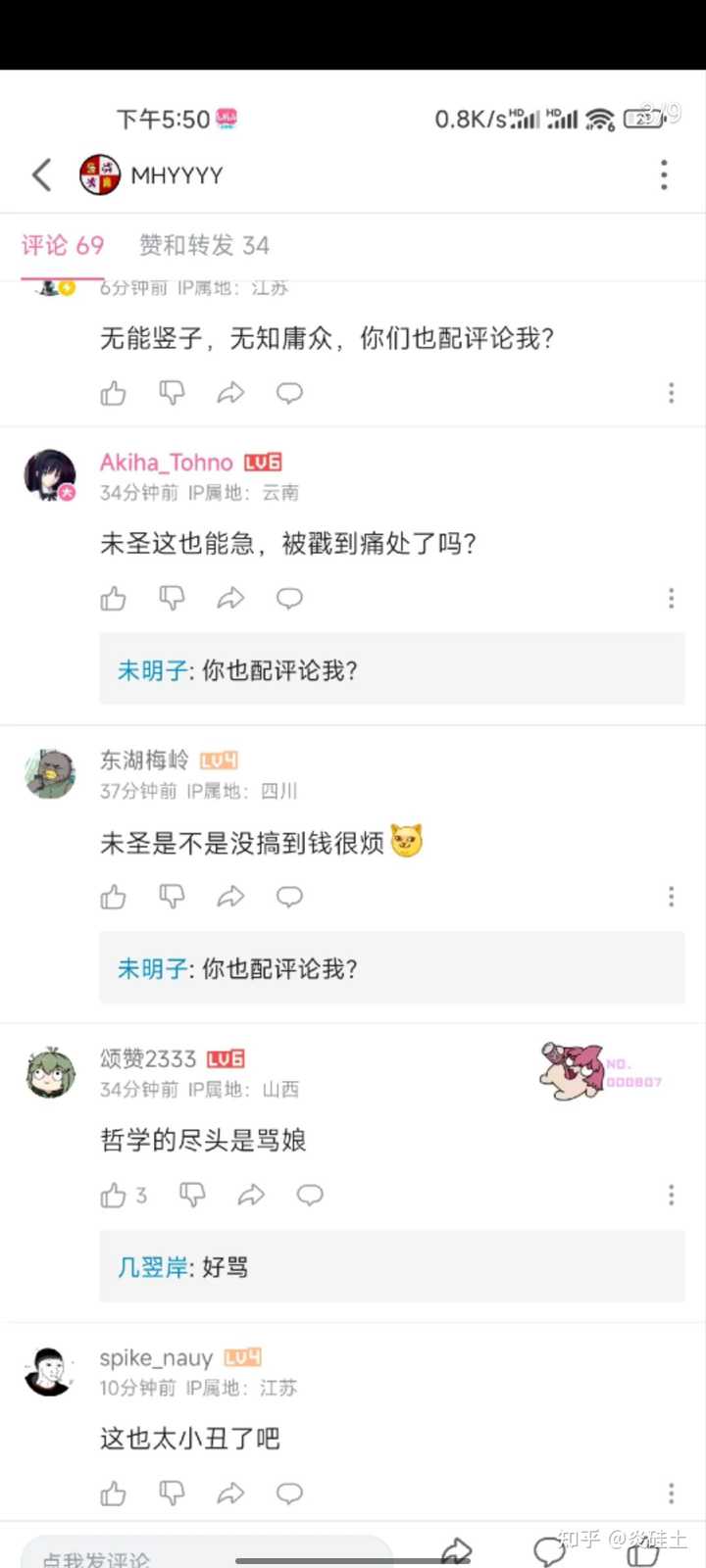Image resolution: width=706 pixels, height=1568 pixels.
Task: Open more options for spike_nauy's comment
Action: point(671,1494)
